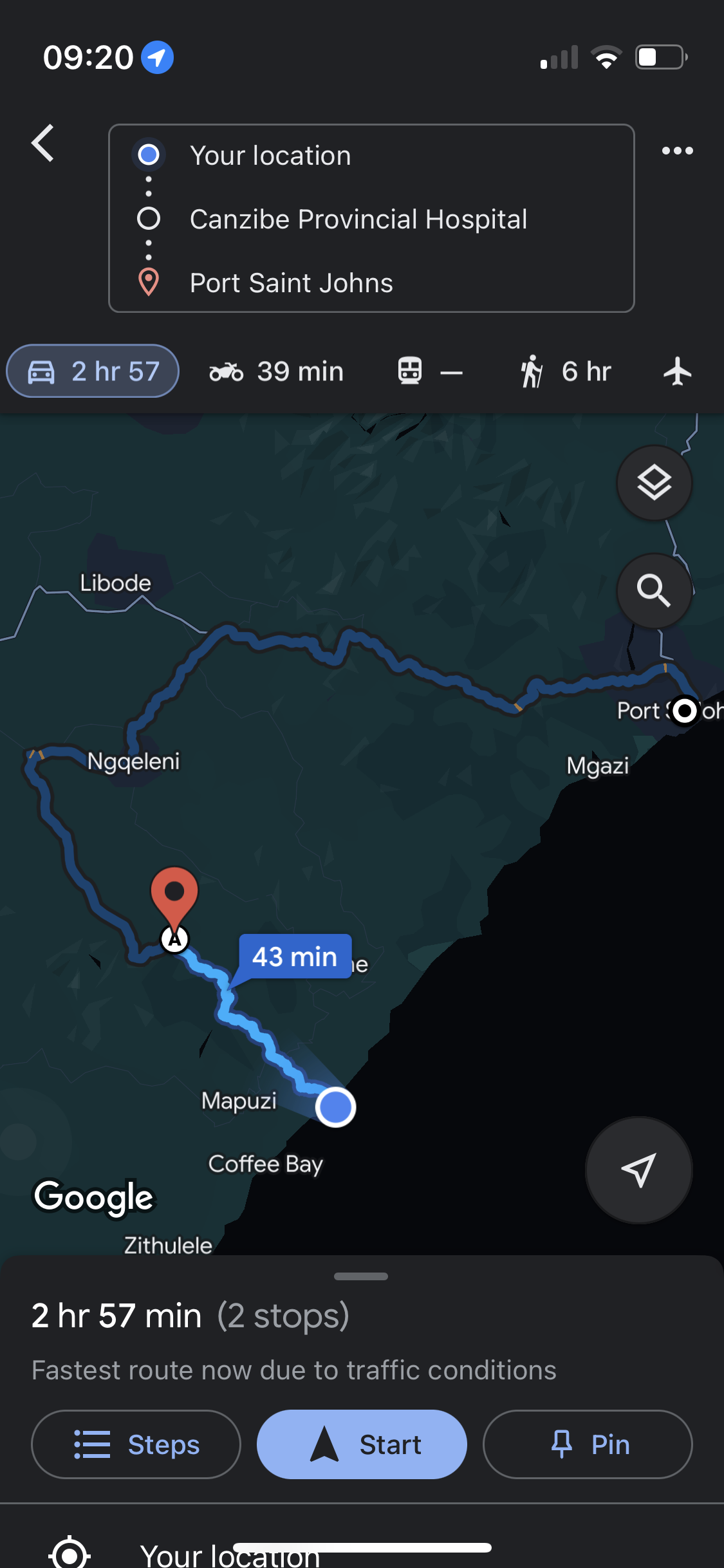Select driving mode, 2 hr 57

[93, 371]
